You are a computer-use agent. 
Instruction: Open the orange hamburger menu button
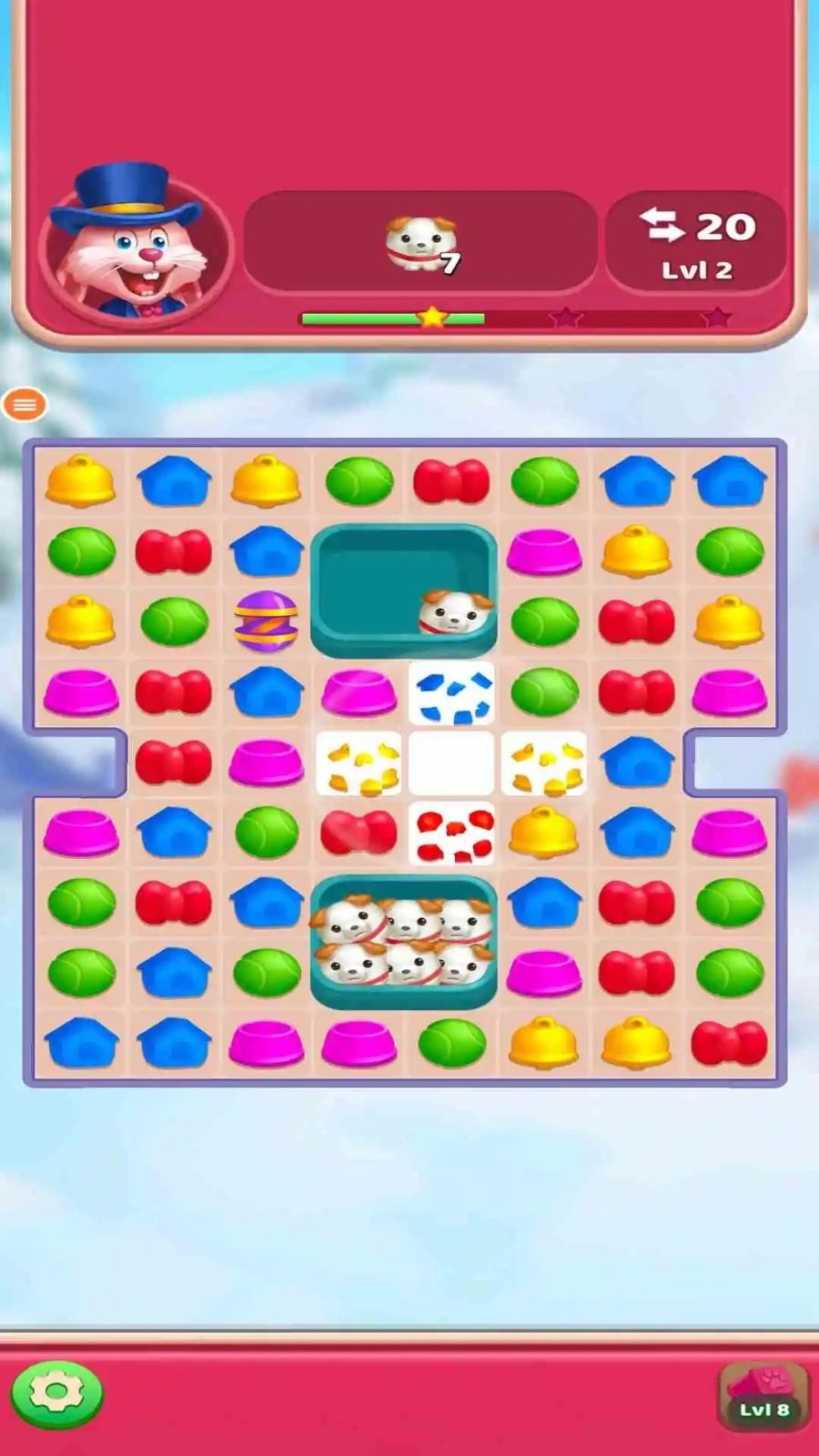(x=25, y=404)
